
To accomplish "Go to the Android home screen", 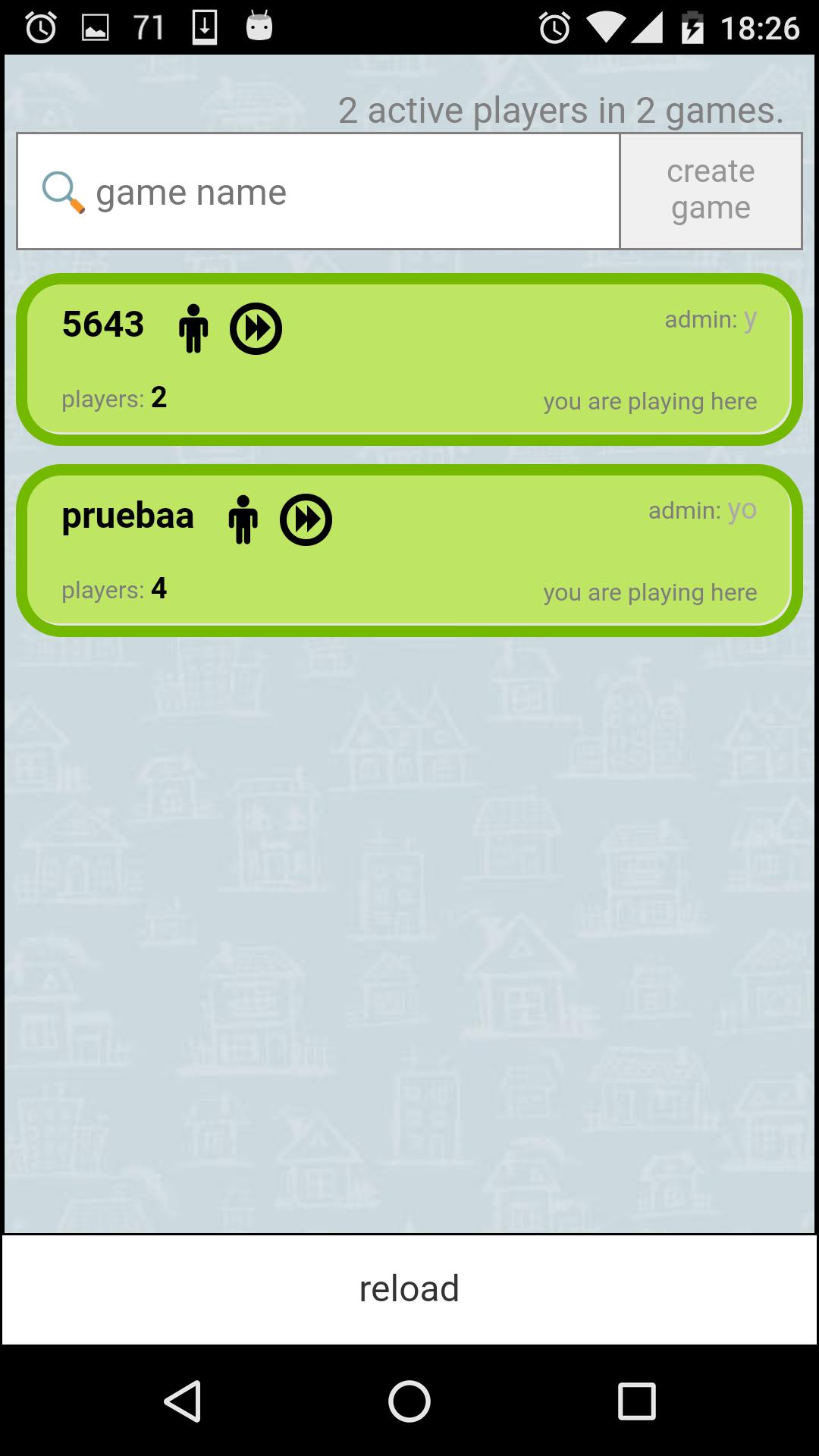I will pos(409,1401).
